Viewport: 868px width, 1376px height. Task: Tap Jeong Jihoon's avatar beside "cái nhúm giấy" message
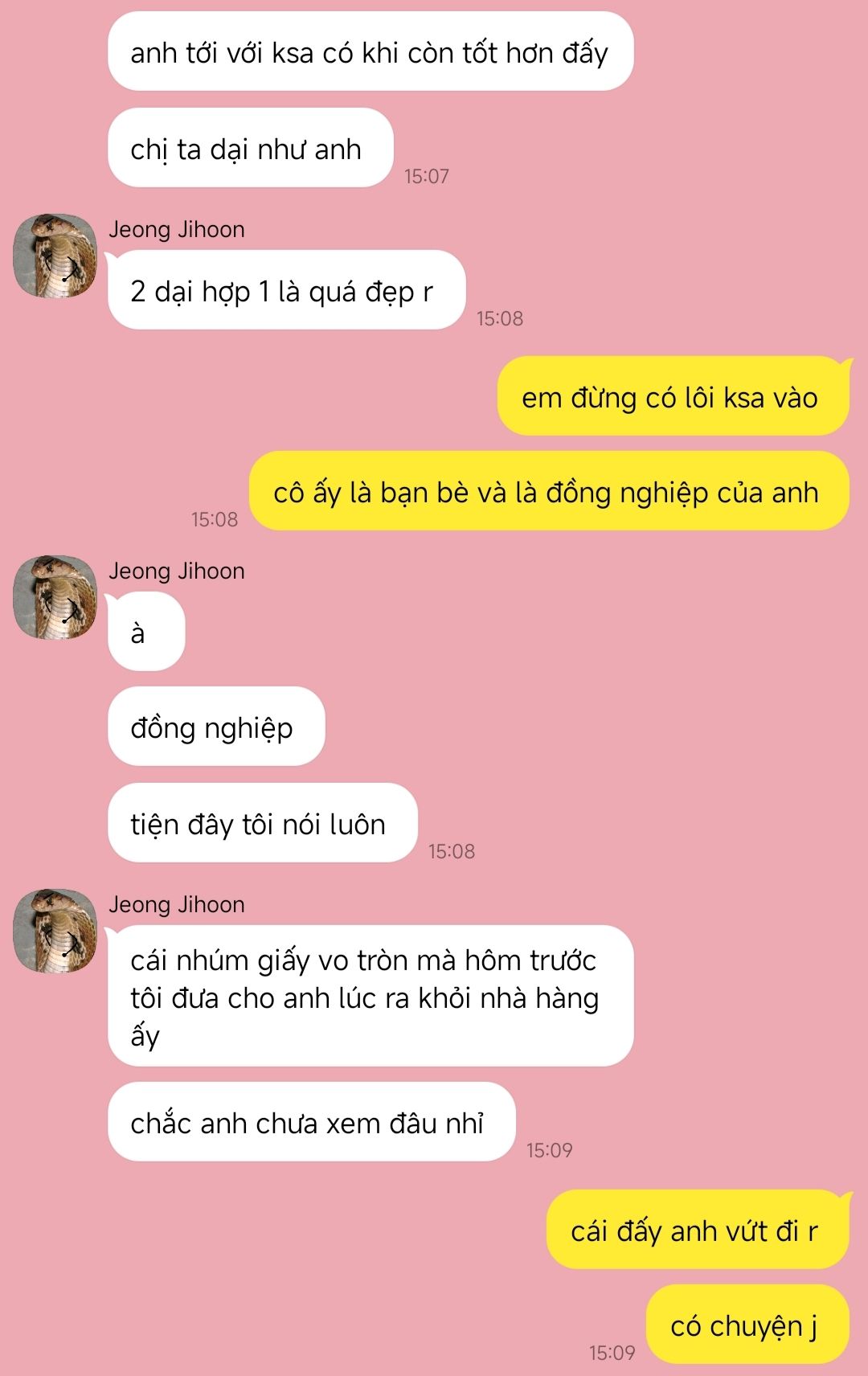[x=55, y=931]
